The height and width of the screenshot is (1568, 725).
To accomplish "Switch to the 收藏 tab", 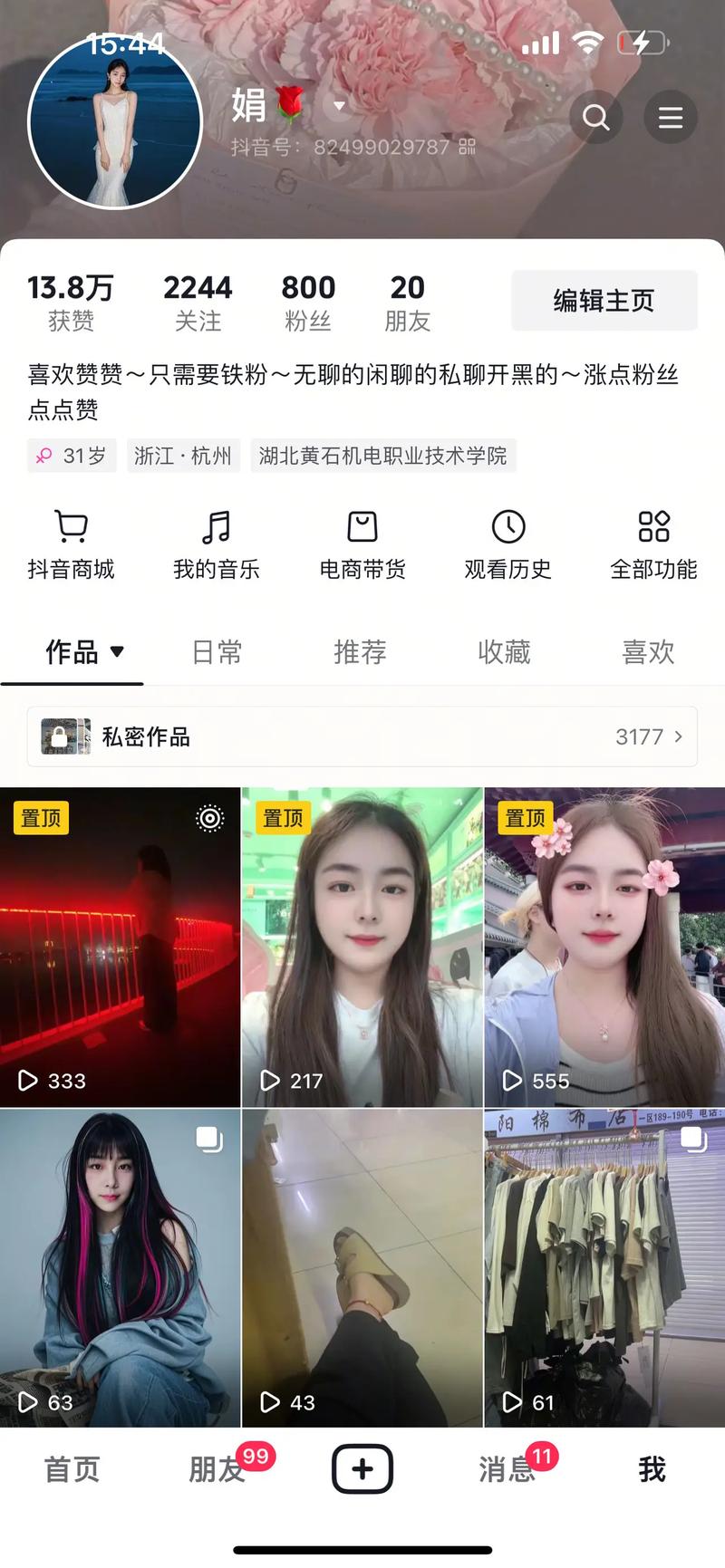I will pyautogui.click(x=504, y=652).
